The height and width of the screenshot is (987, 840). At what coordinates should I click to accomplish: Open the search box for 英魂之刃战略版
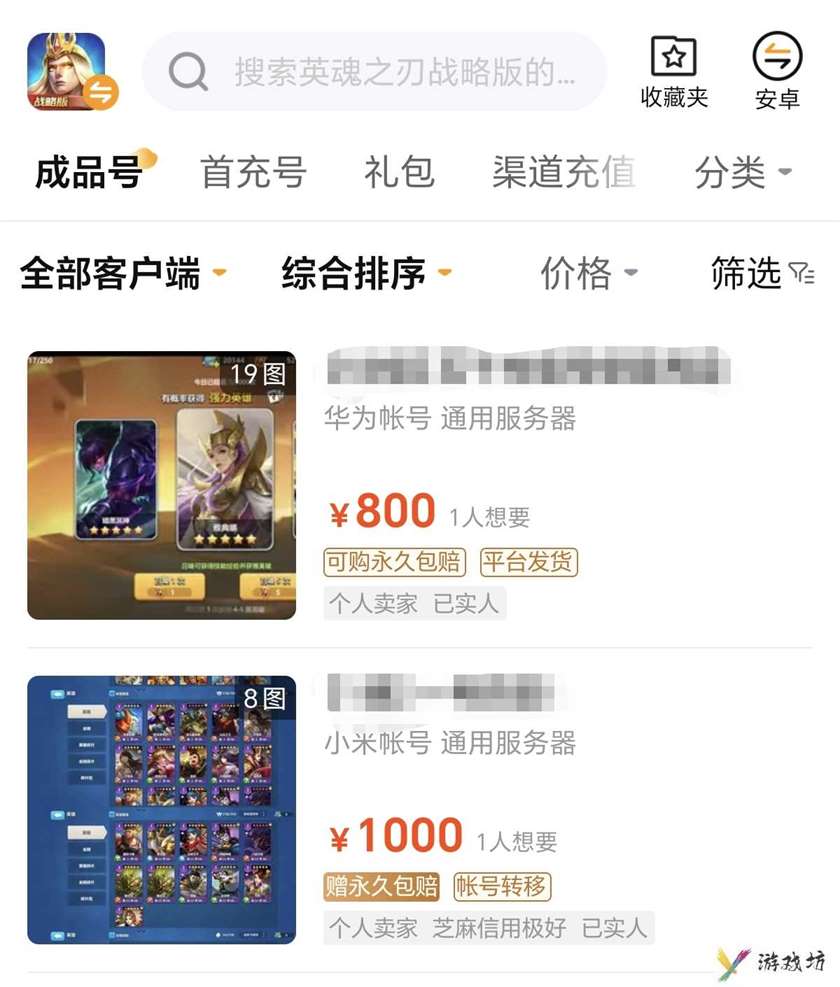pos(375,72)
